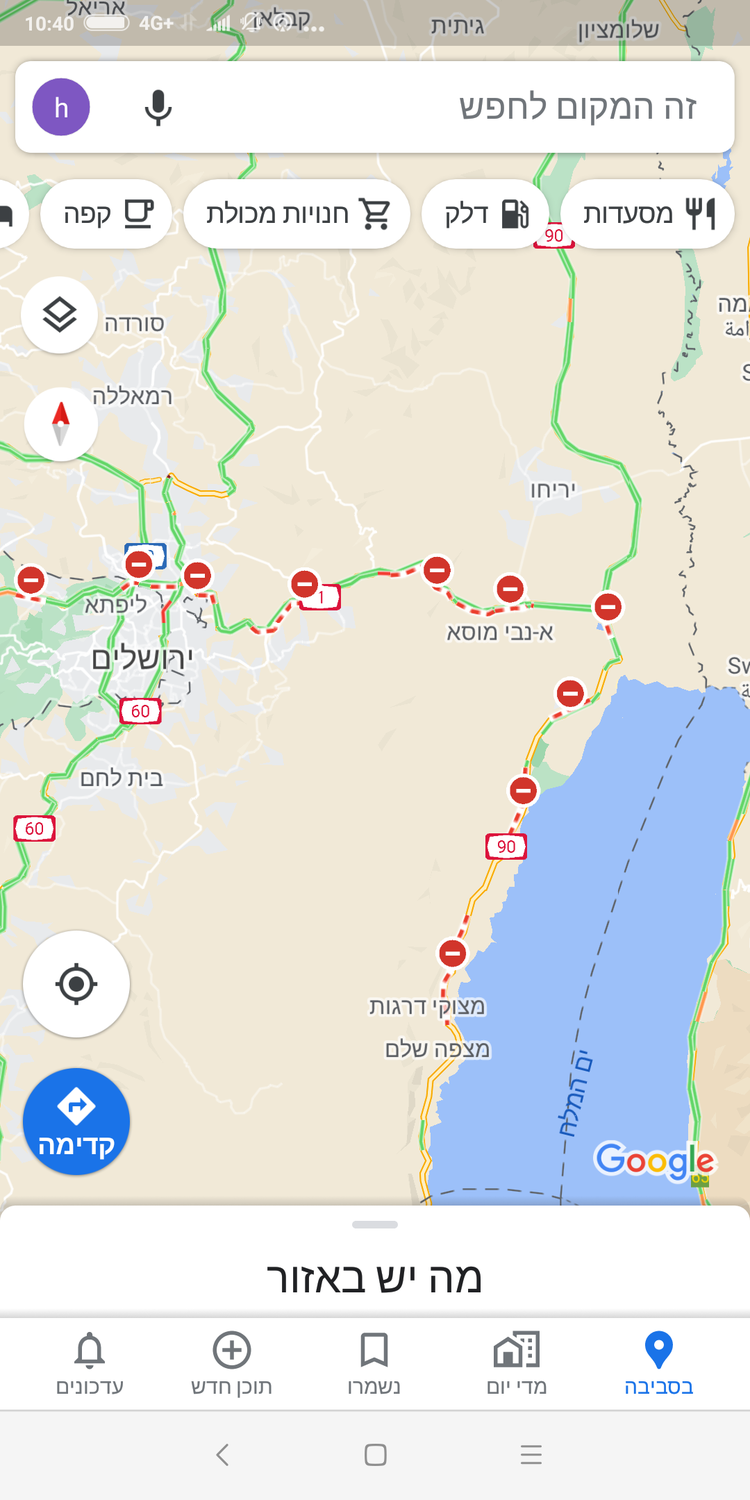Open the תוכן חדש contribute tab
Image resolution: width=750 pixels, height=1500 pixels.
tap(232, 1364)
